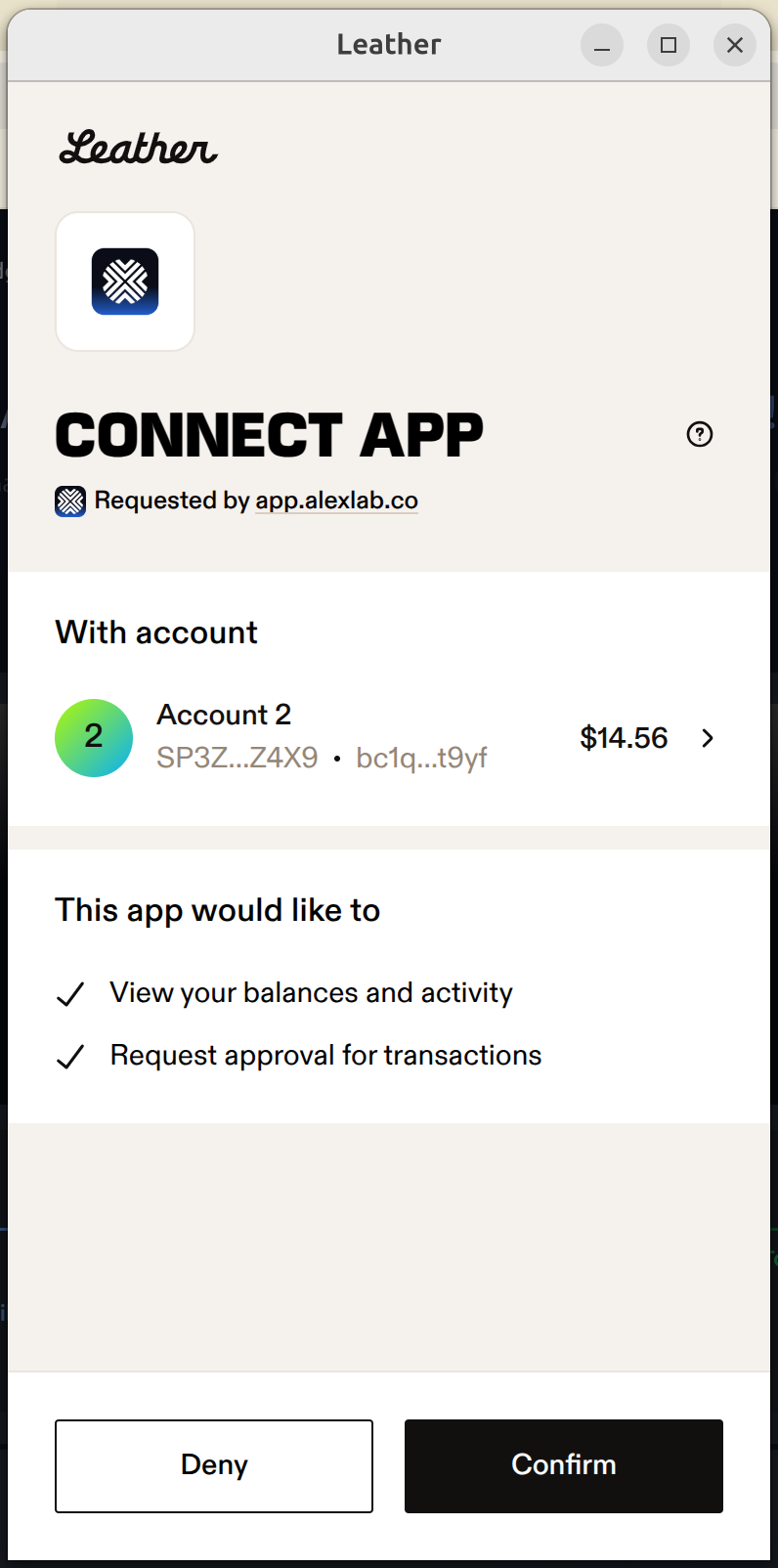Minimize the Leather window
The image size is (778, 1568).
[x=602, y=45]
